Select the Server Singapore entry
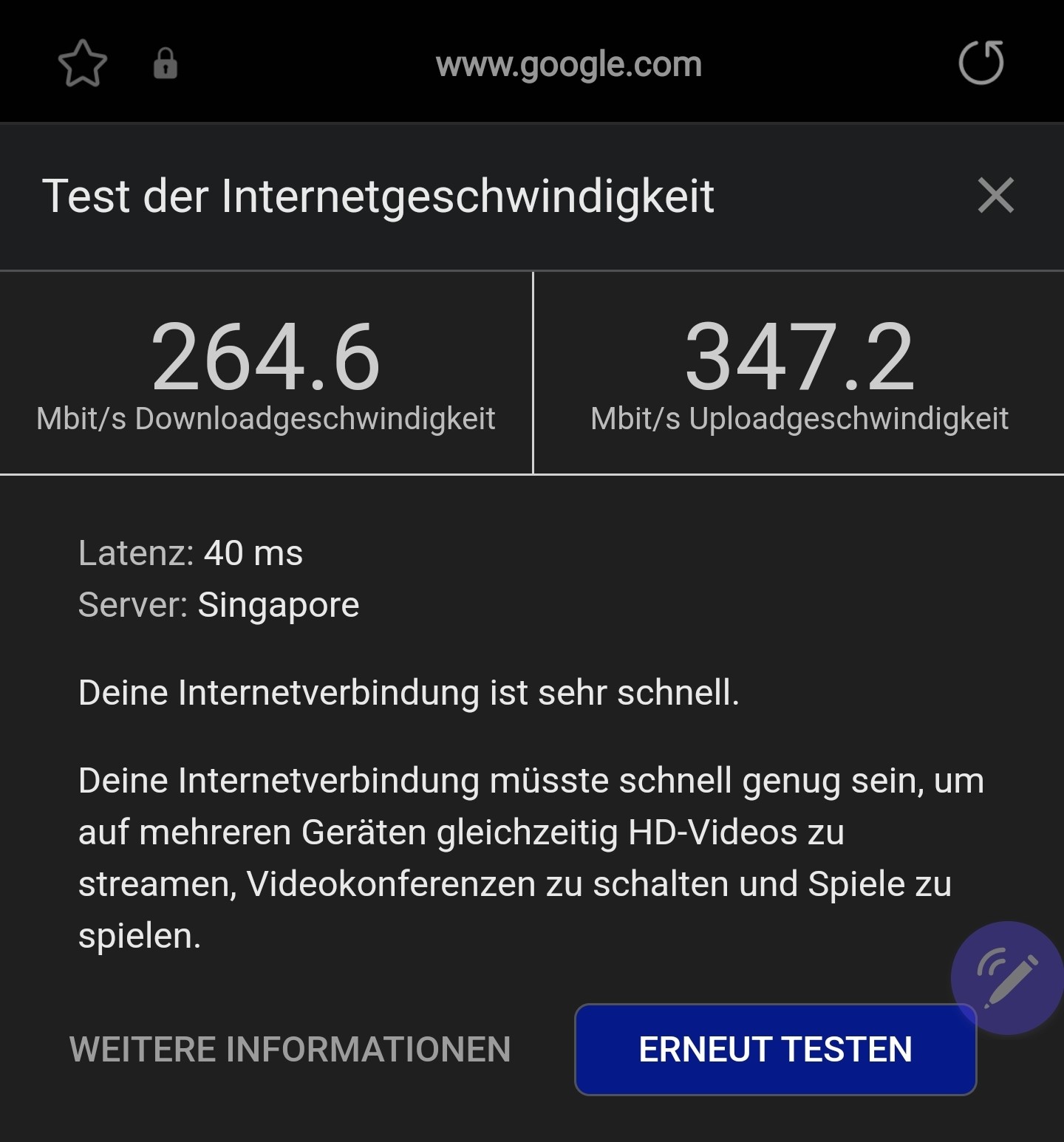Screen dimensions: 1064x1142 tap(218, 604)
